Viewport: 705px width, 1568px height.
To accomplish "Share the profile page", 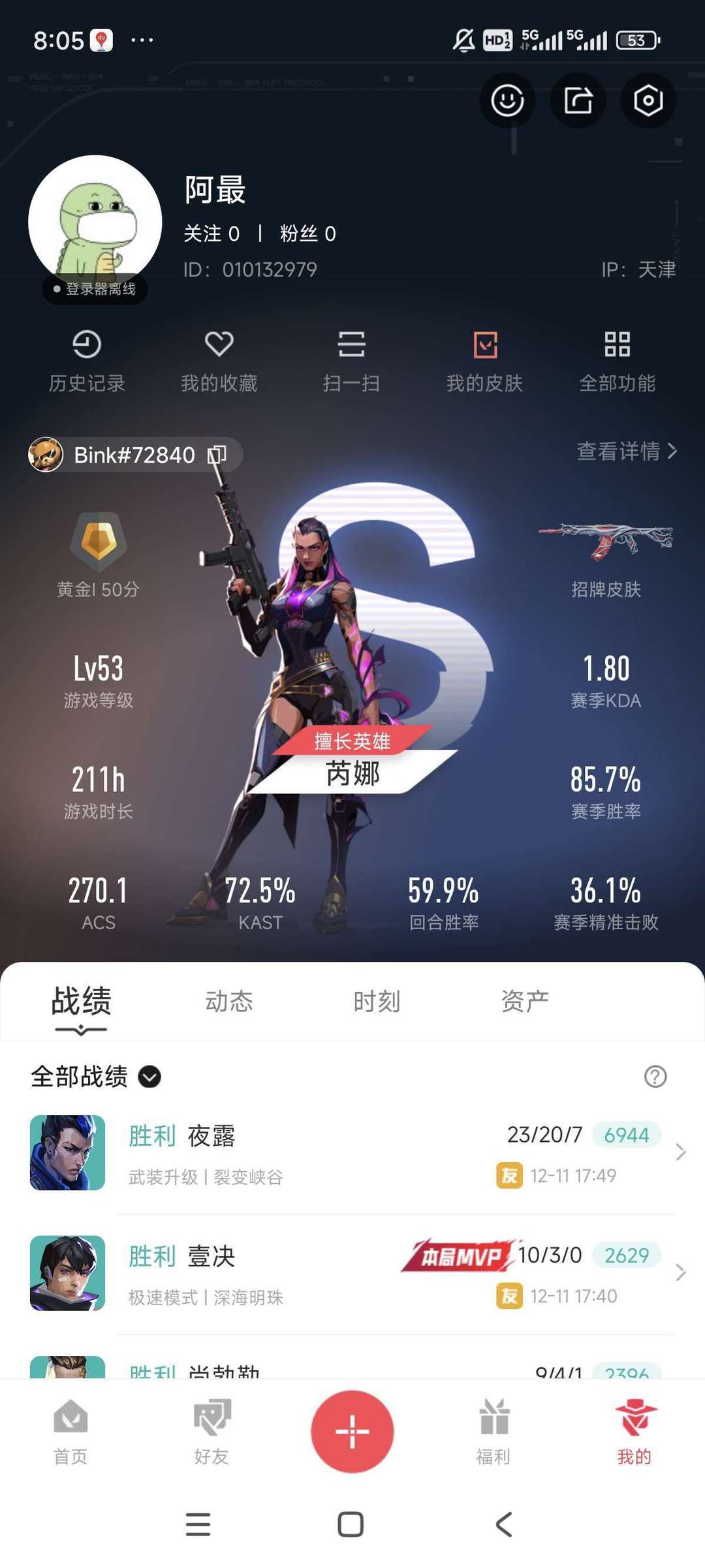I will (x=578, y=100).
